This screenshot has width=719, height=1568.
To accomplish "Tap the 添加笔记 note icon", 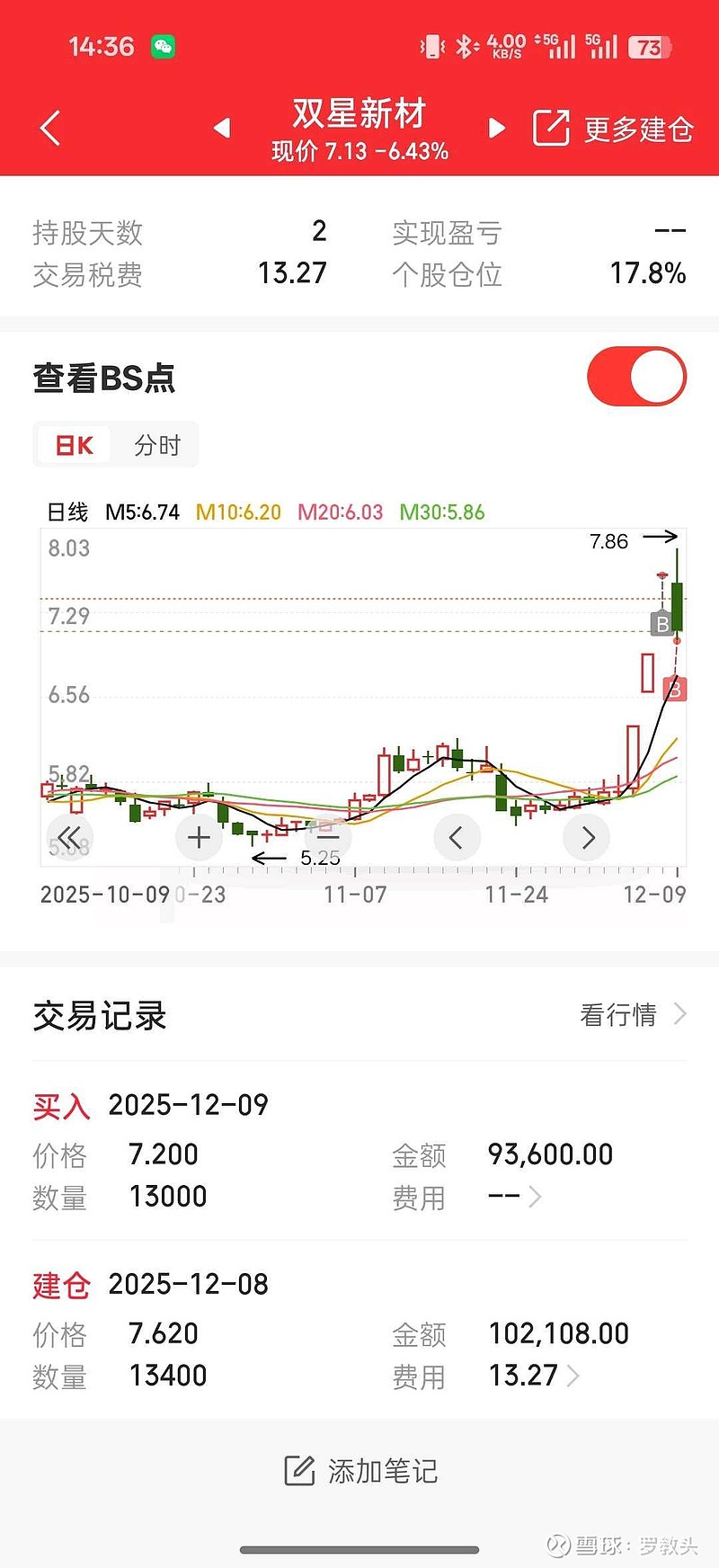I will click(x=298, y=1469).
